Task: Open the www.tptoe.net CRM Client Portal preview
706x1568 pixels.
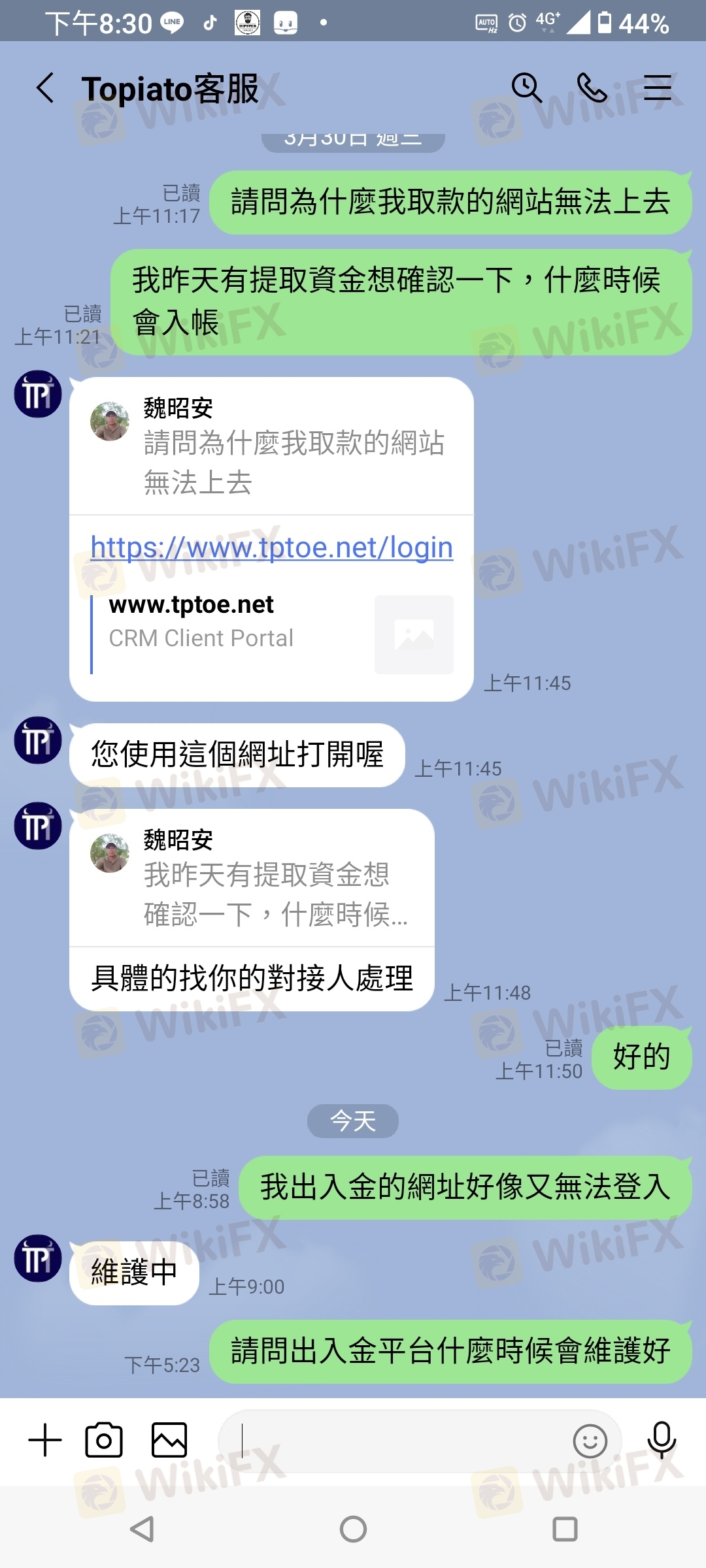Action: click(272, 634)
